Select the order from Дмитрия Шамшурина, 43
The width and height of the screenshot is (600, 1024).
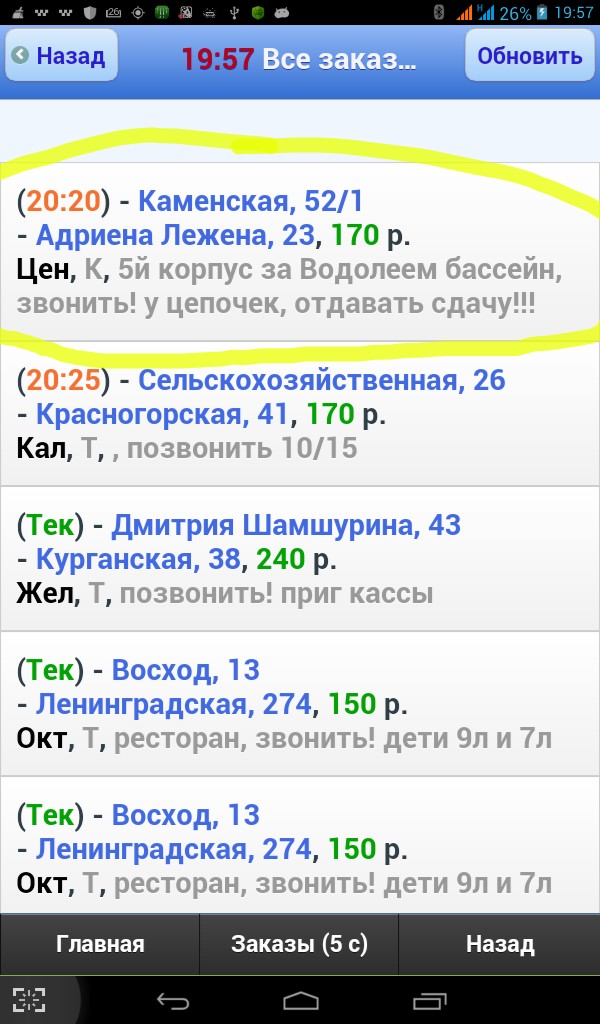coord(300,559)
